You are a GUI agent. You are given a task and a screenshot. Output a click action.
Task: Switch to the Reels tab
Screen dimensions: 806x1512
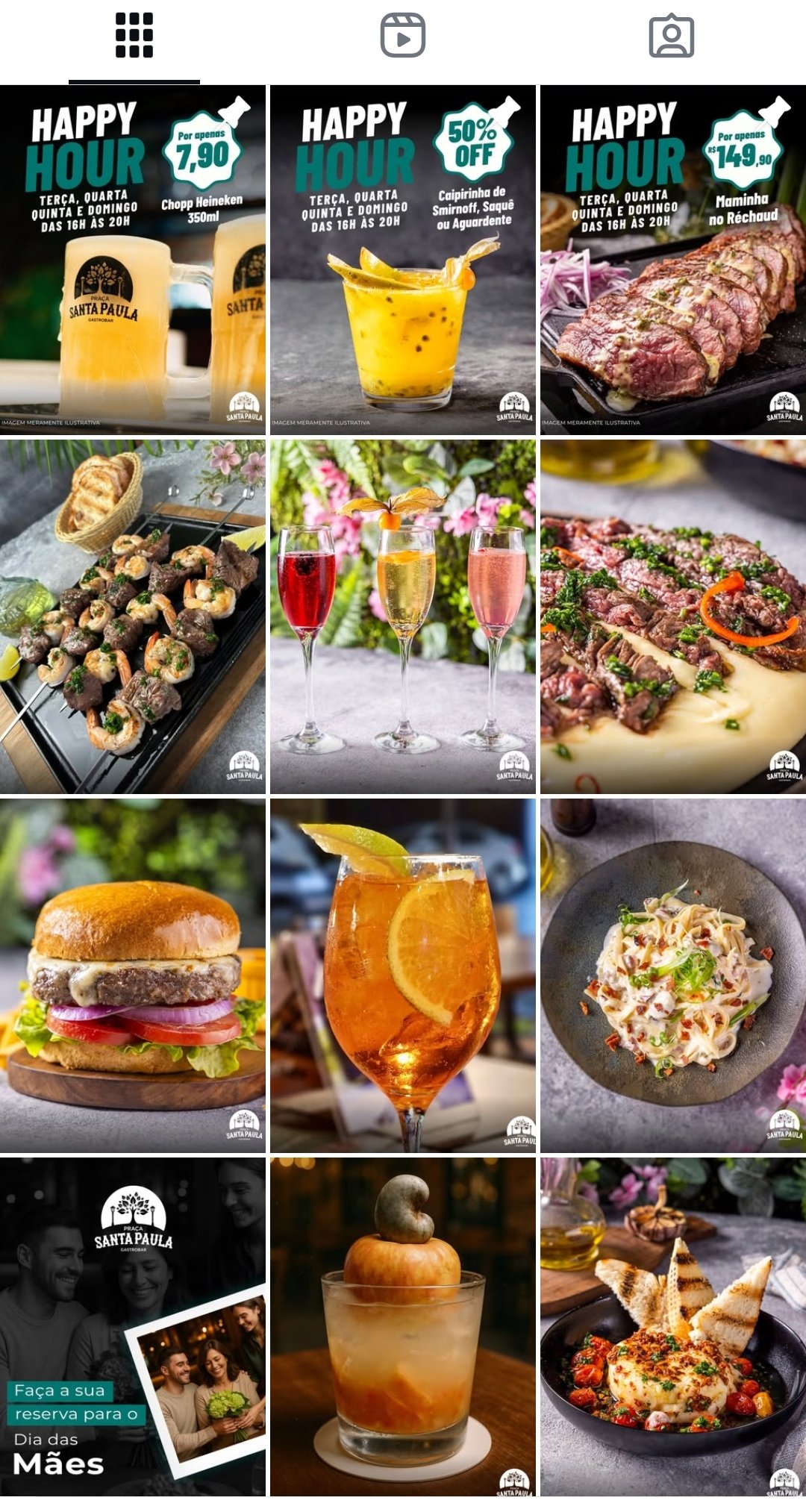pos(403,35)
